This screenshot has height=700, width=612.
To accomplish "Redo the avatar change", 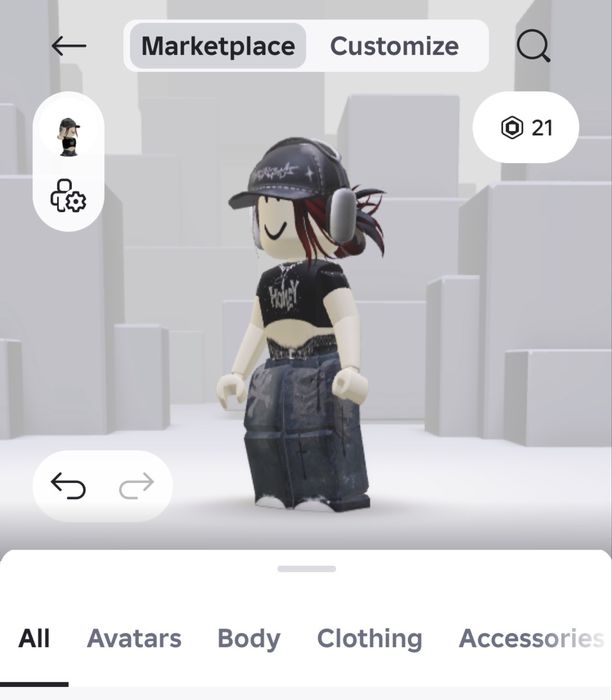I will (x=136, y=486).
